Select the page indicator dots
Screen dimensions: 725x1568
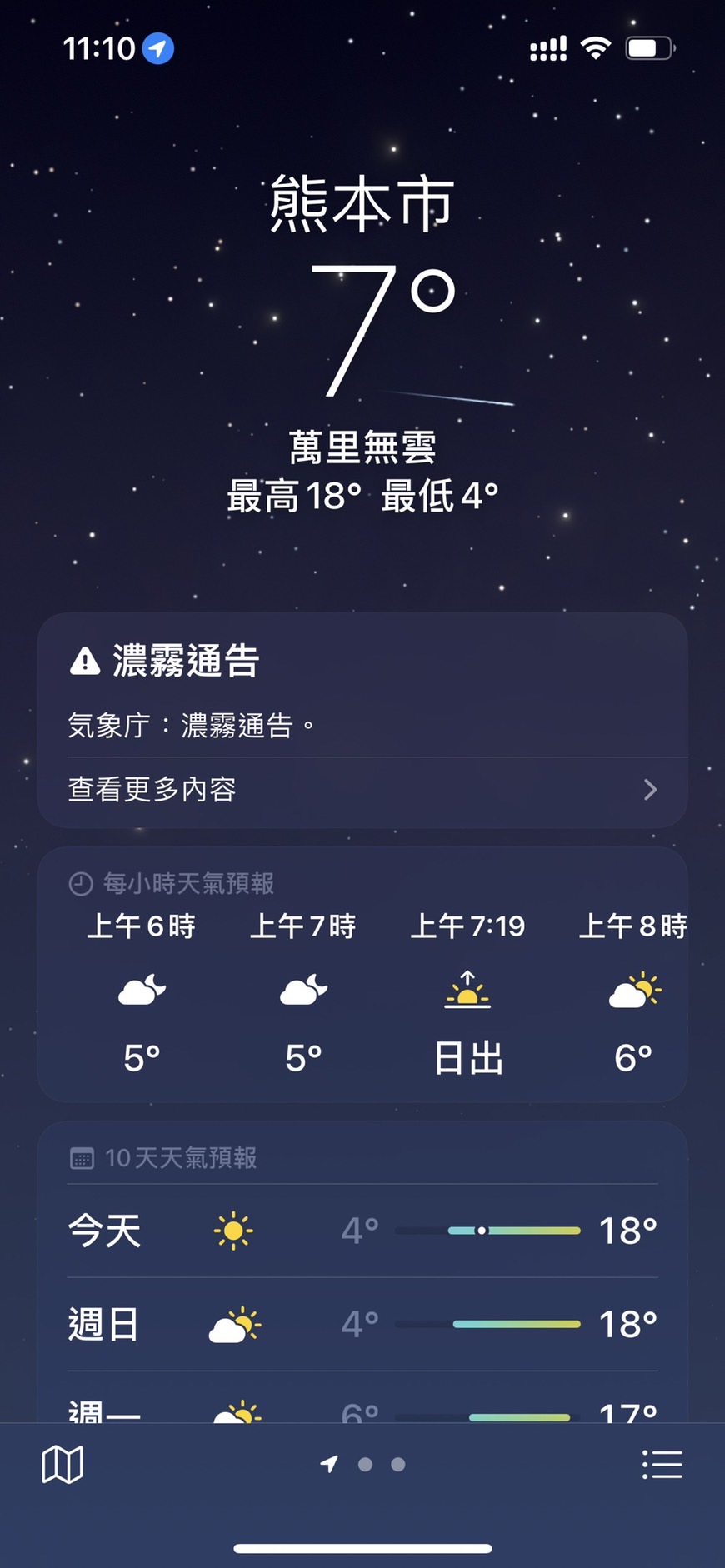[x=364, y=1464]
